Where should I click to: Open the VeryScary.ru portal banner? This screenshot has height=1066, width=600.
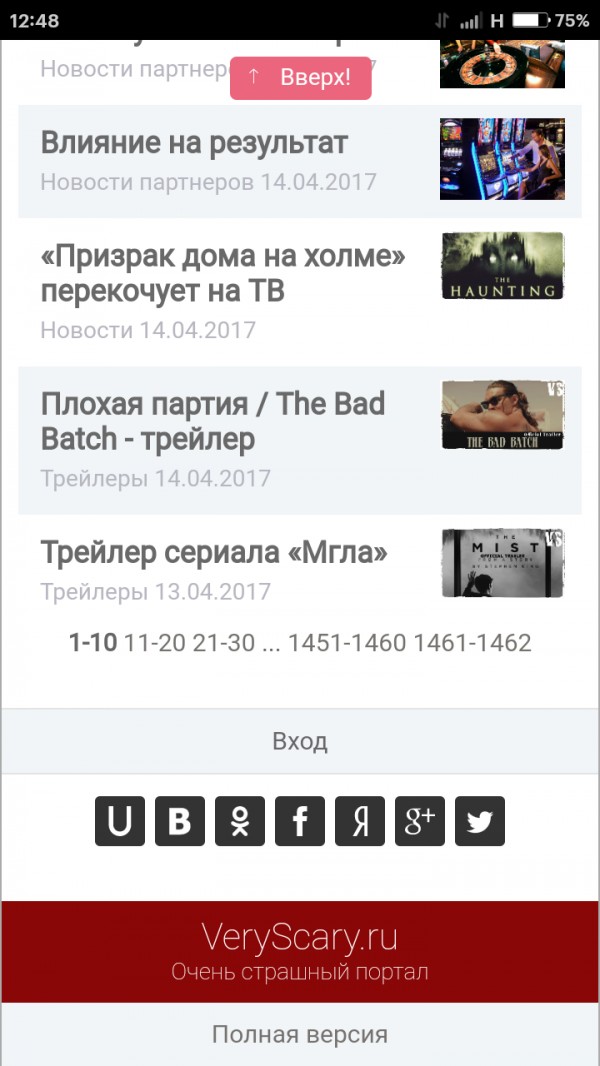(300, 951)
